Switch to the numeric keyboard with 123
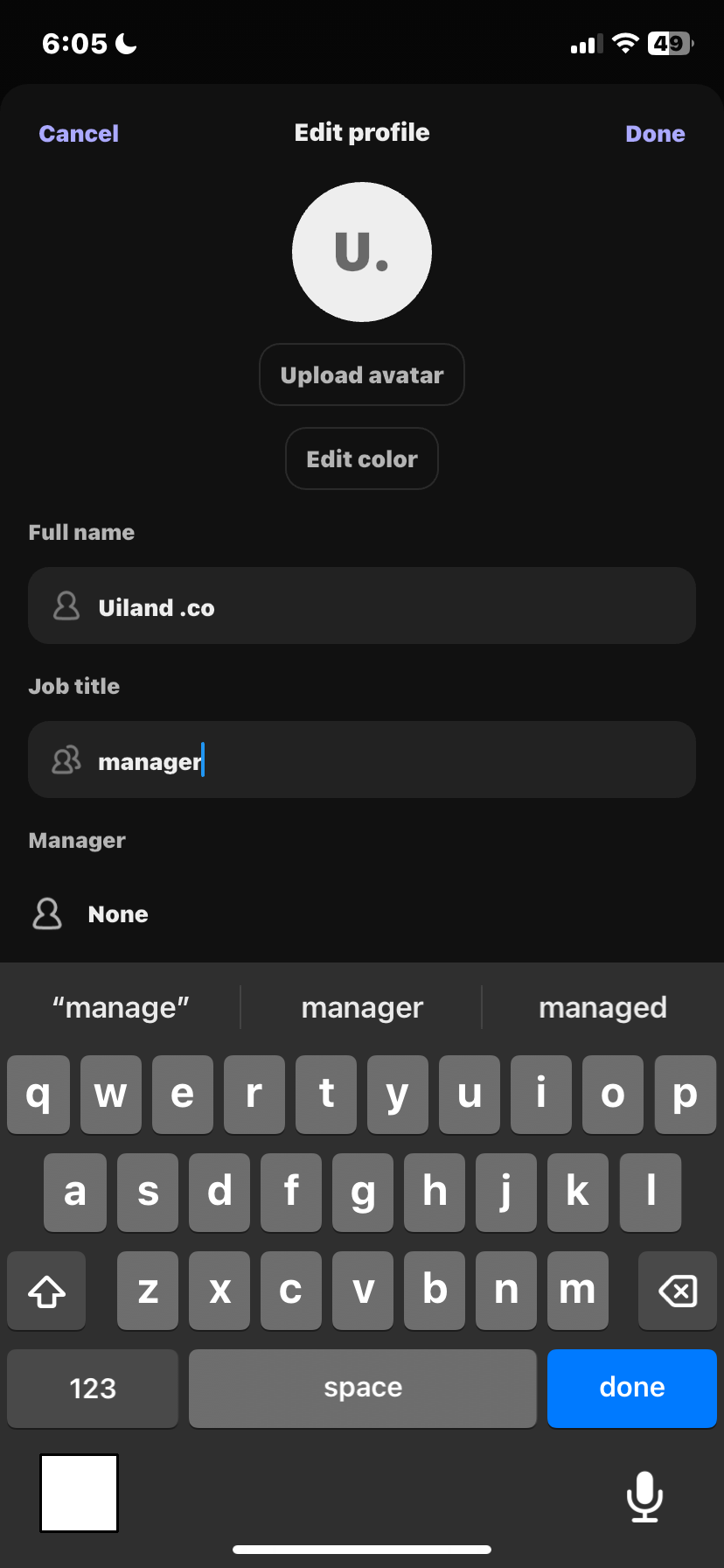The width and height of the screenshot is (724, 1568). [91, 1388]
